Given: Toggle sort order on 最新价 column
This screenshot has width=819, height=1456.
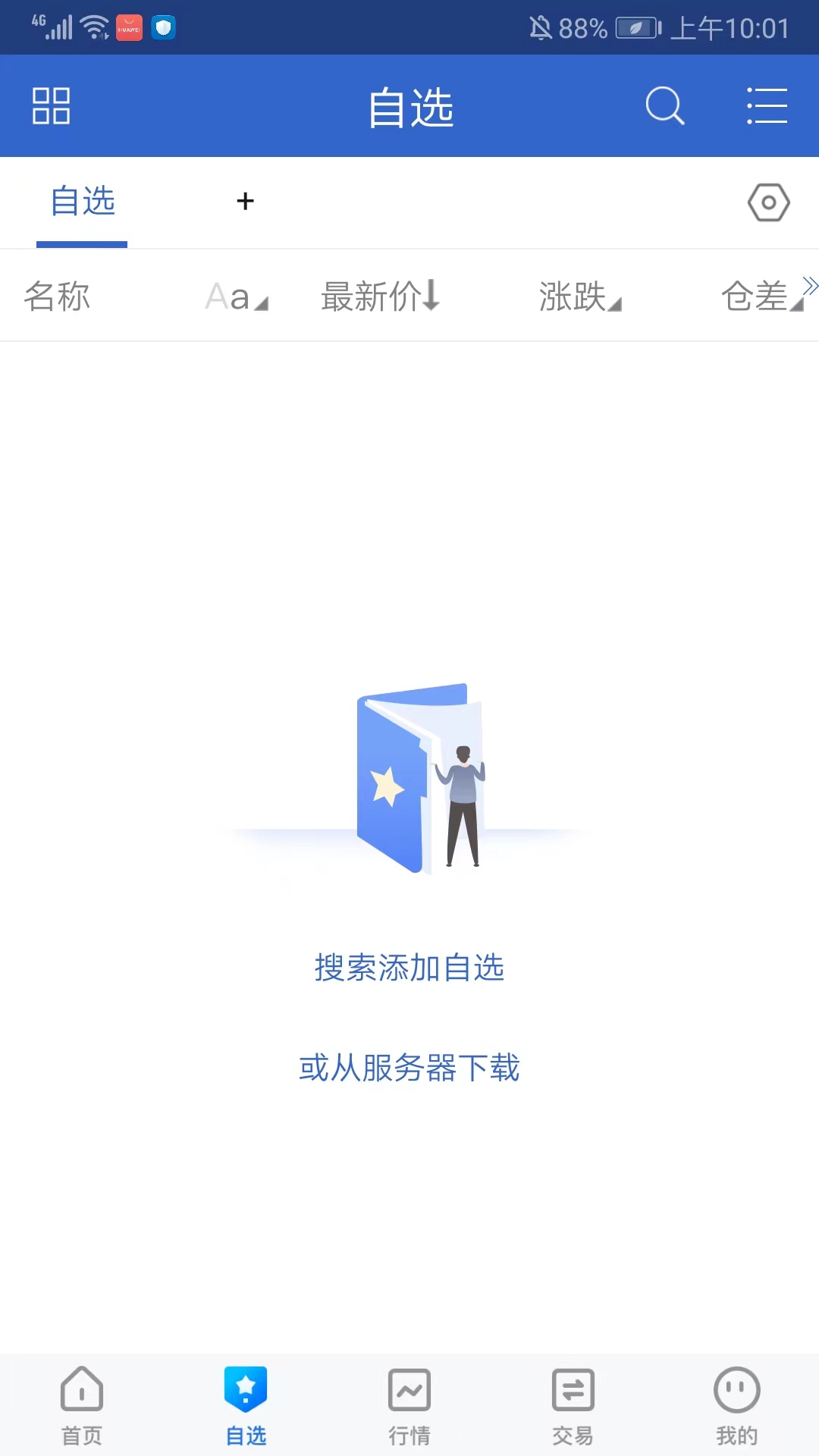Looking at the screenshot, I should 379,297.
